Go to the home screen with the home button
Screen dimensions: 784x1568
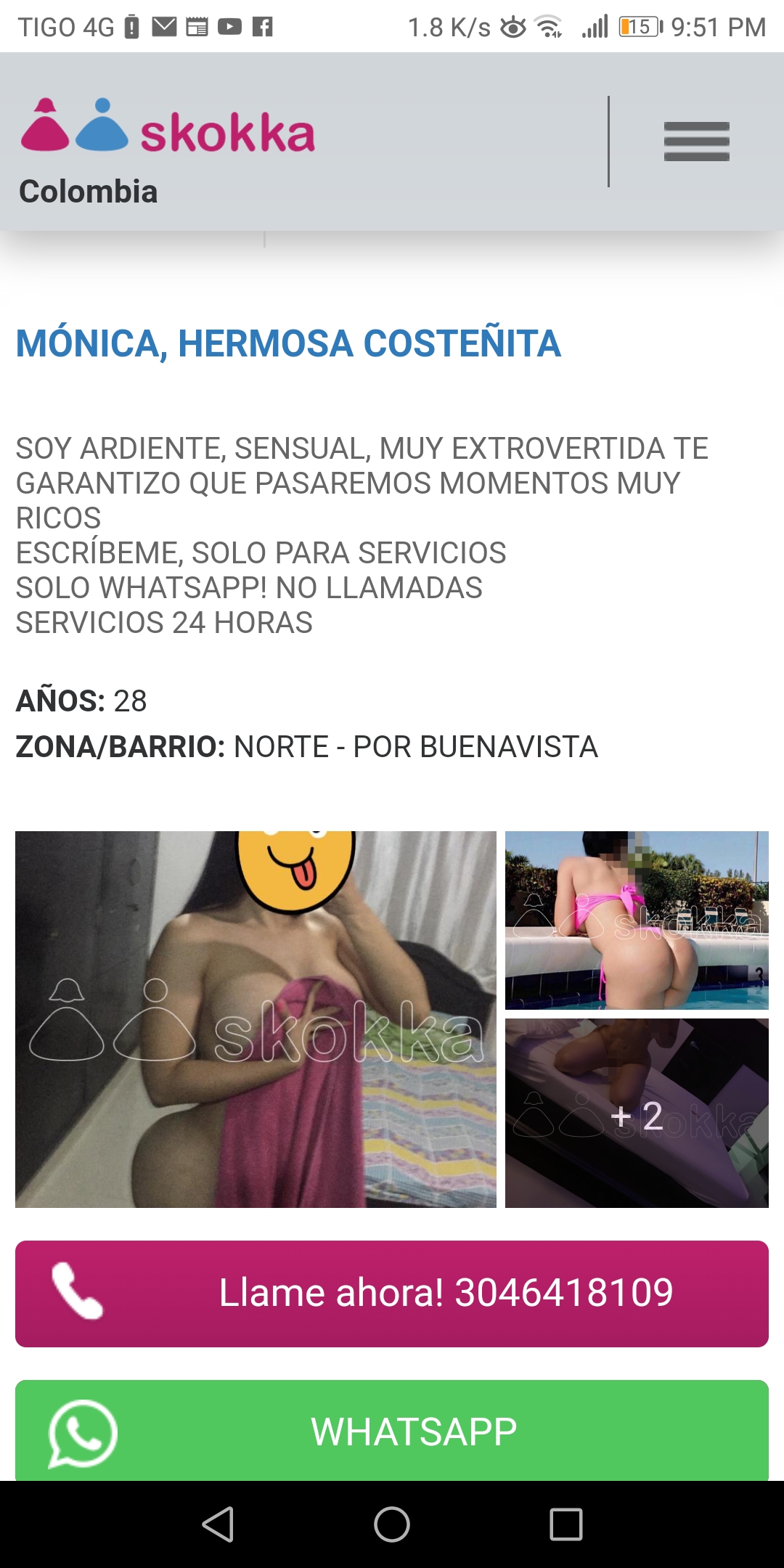point(392,1524)
